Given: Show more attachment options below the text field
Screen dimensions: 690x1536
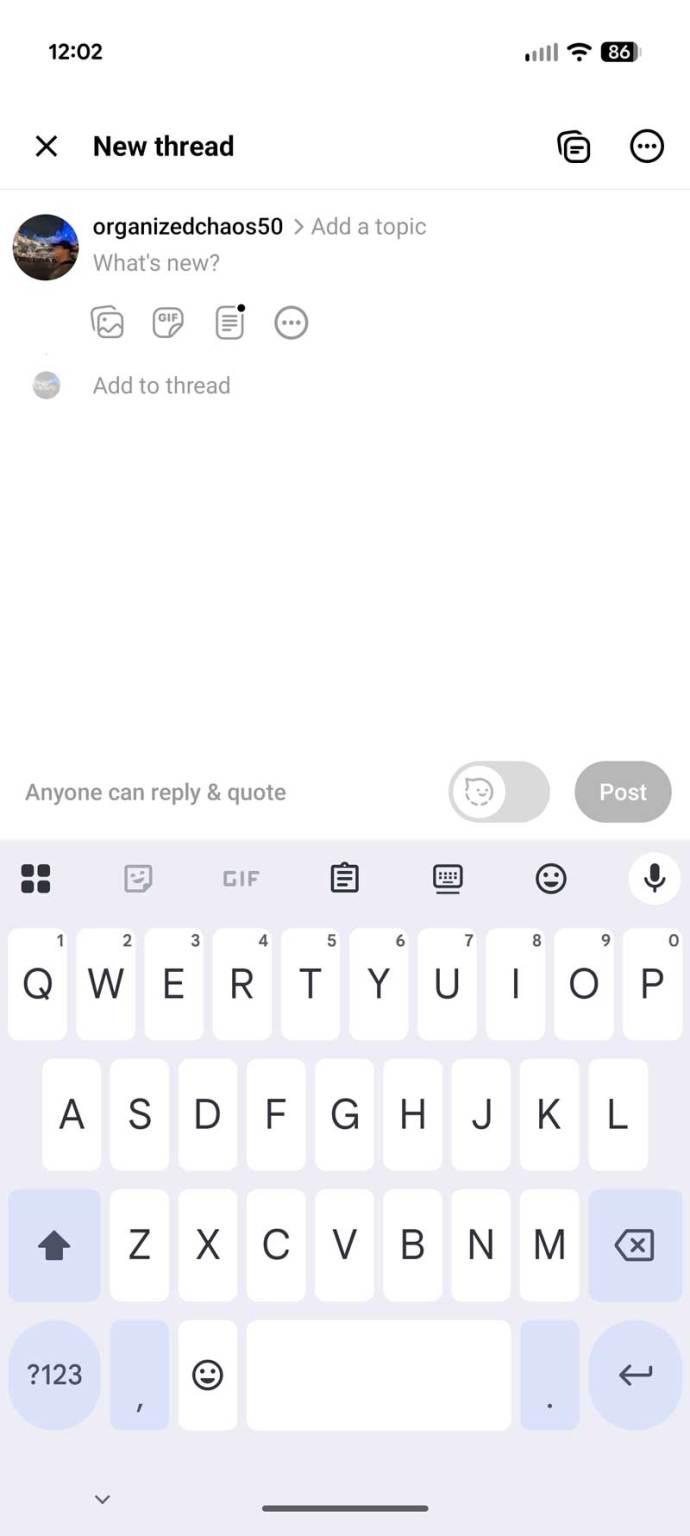Looking at the screenshot, I should (291, 322).
